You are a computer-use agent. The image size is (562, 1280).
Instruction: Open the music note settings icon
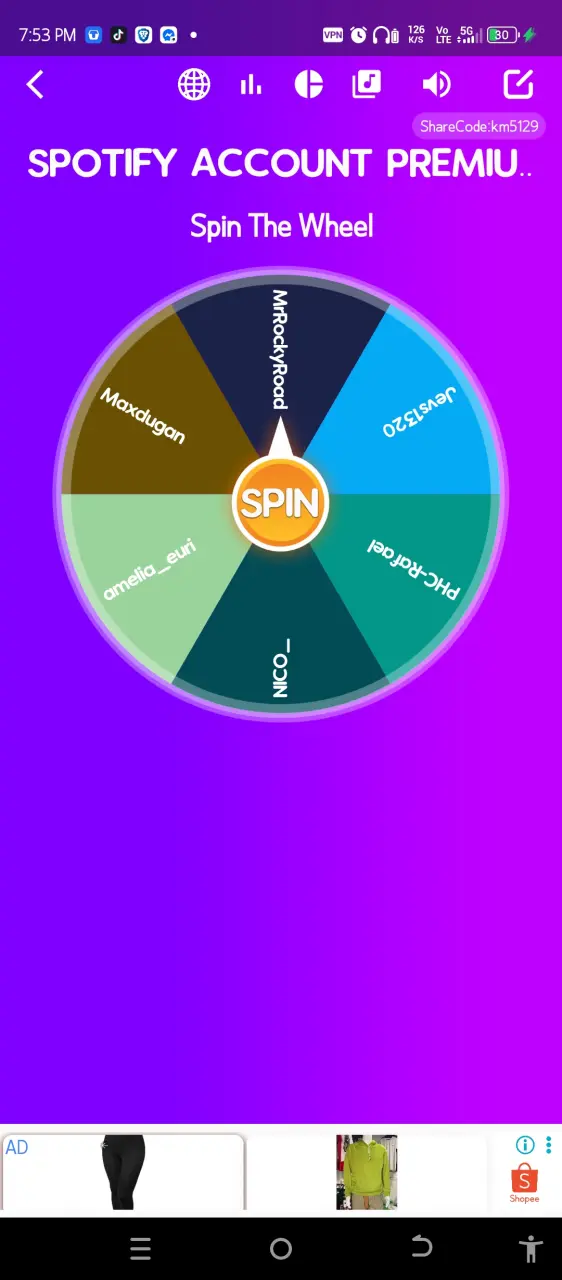(367, 85)
